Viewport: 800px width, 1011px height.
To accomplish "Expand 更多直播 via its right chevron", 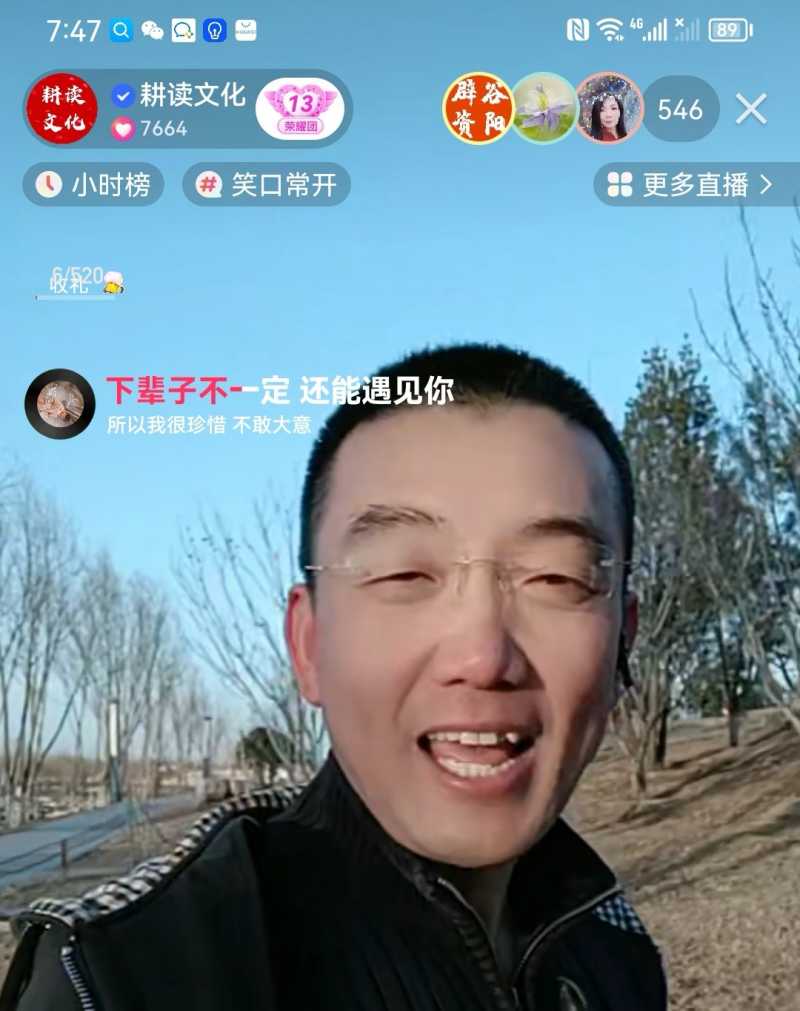I will tap(768, 183).
